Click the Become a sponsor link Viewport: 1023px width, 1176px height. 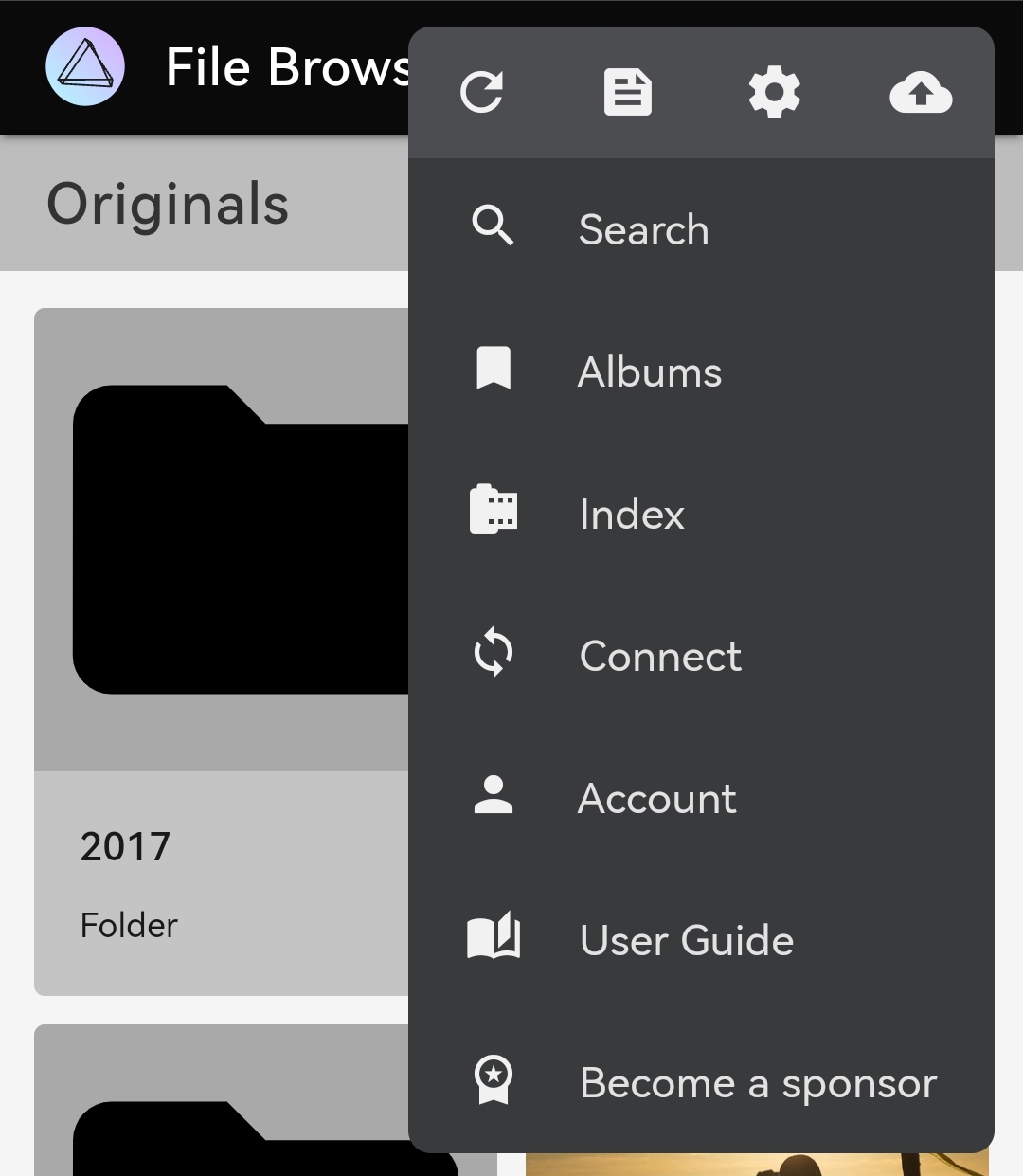coord(757,1082)
